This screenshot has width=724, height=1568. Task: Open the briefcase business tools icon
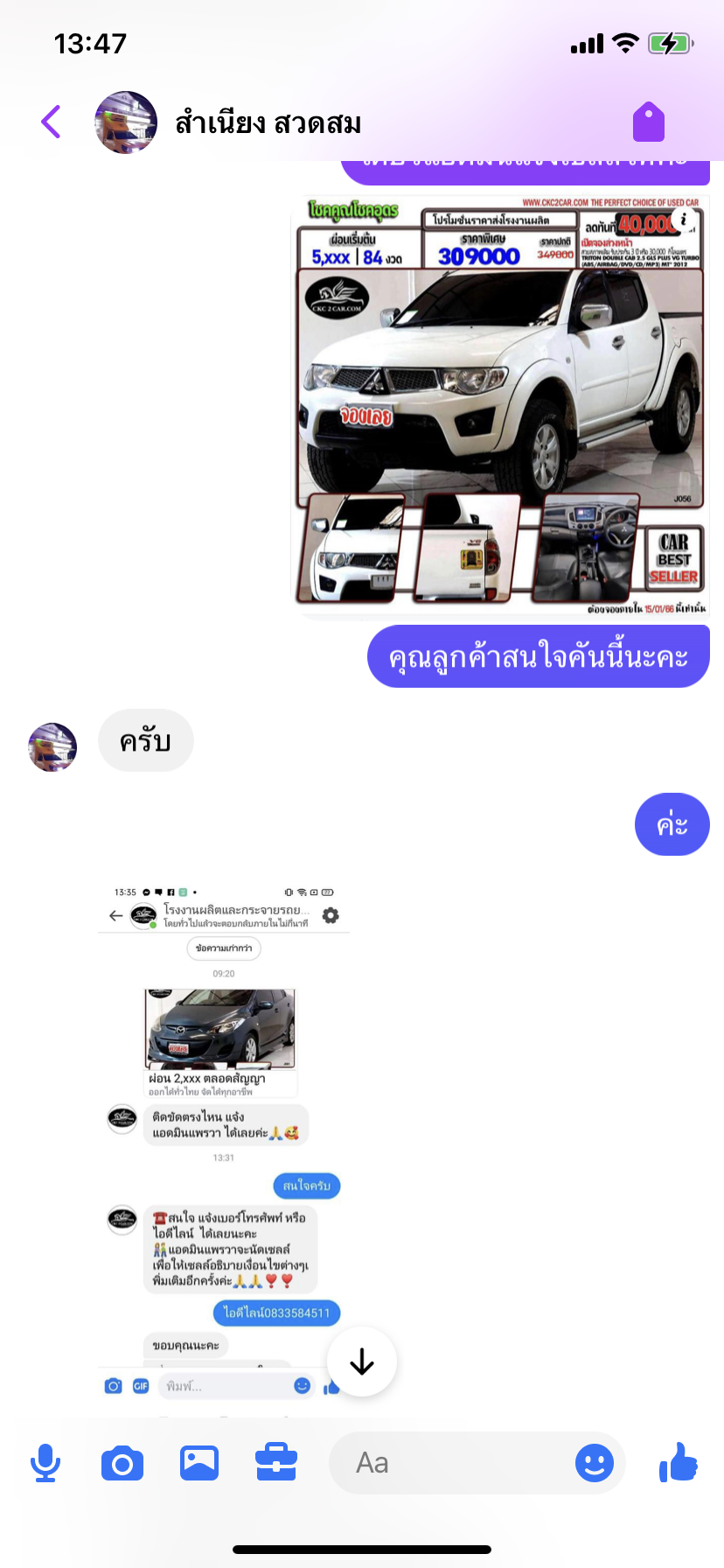(x=276, y=1462)
